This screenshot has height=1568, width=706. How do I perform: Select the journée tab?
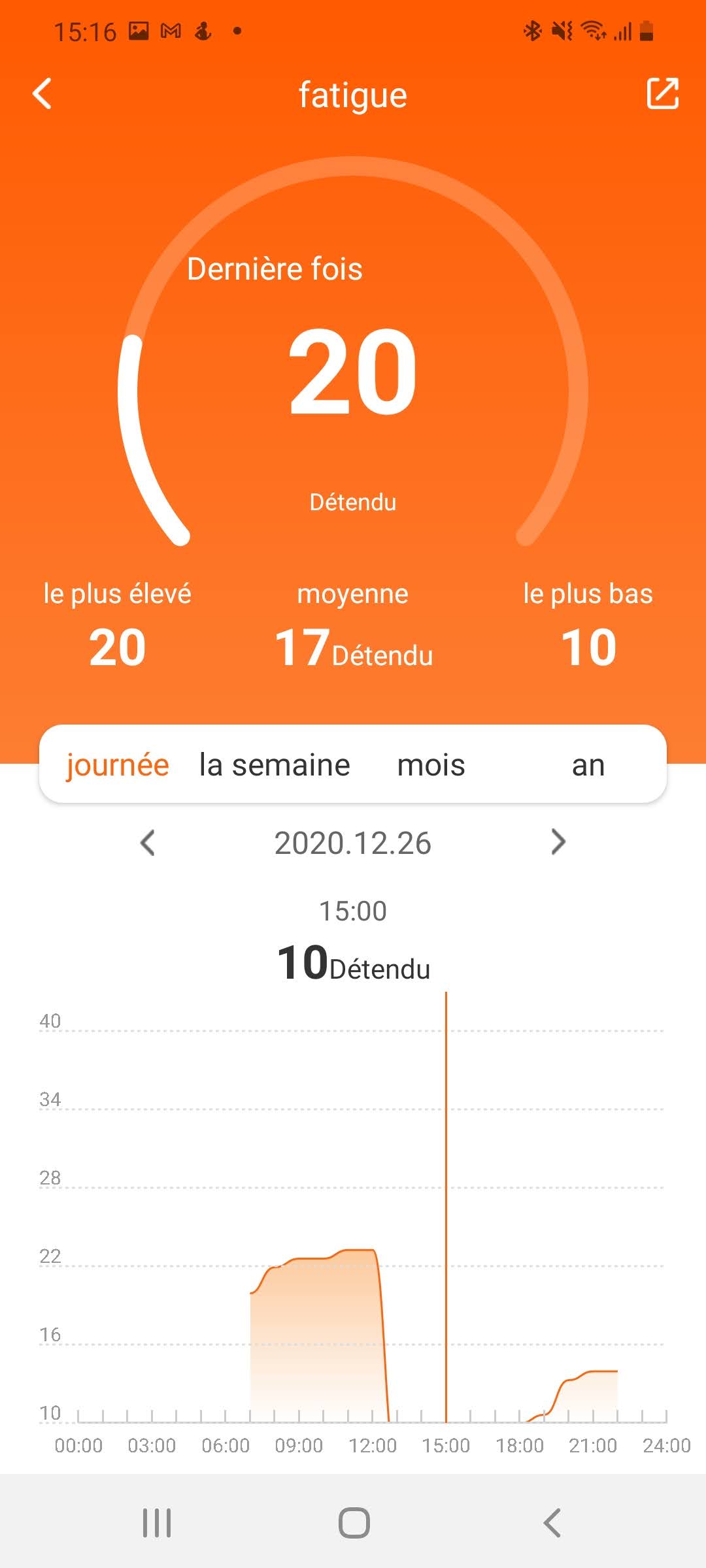click(x=118, y=765)
